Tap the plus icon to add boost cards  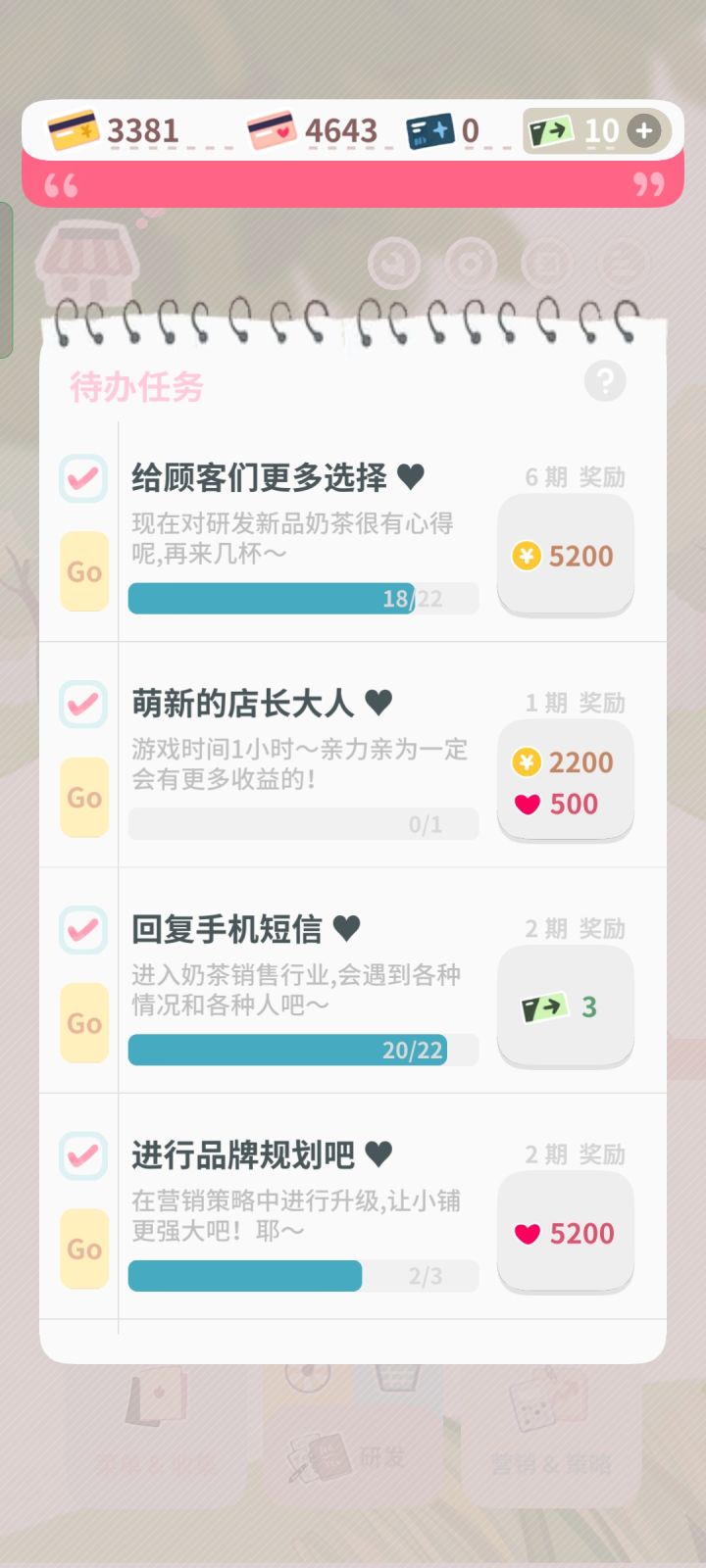click(643, 129)
